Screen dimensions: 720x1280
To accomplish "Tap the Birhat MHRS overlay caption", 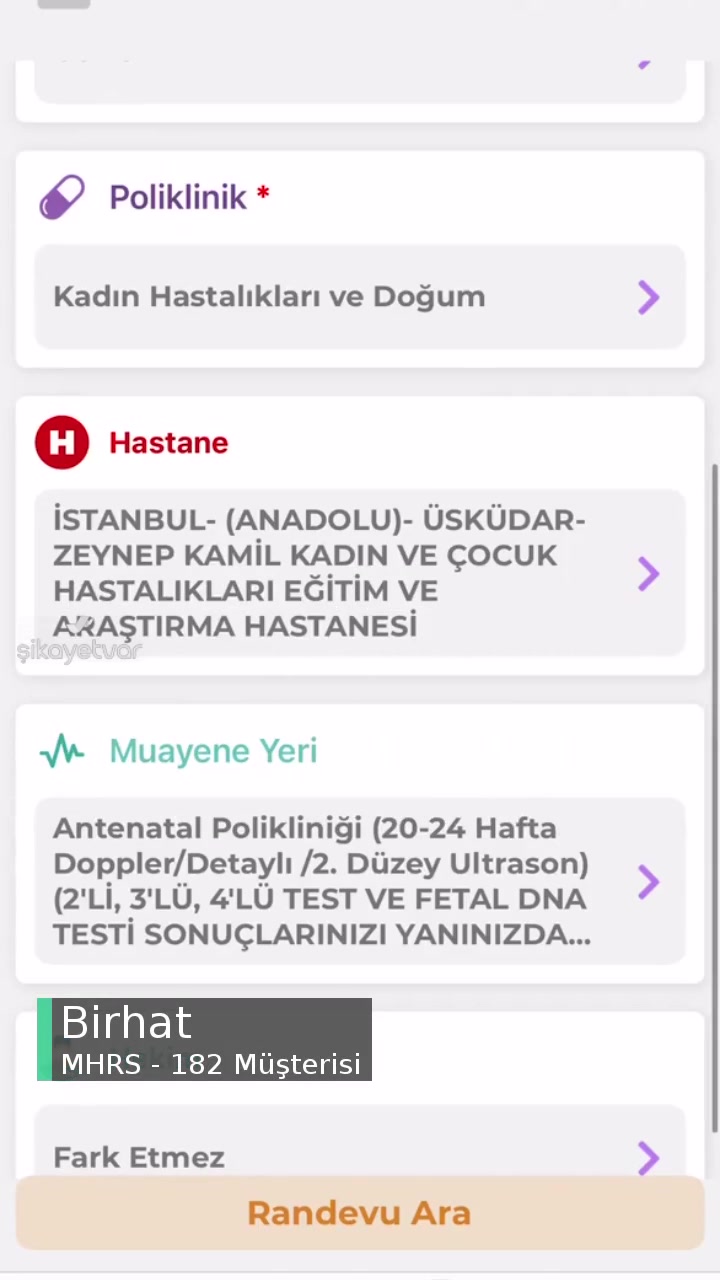I will (204, 1040).
